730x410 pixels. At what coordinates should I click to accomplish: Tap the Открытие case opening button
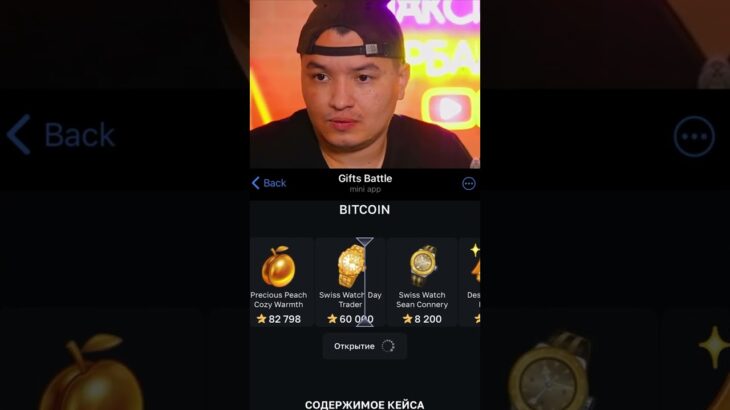tap(364, 346)
